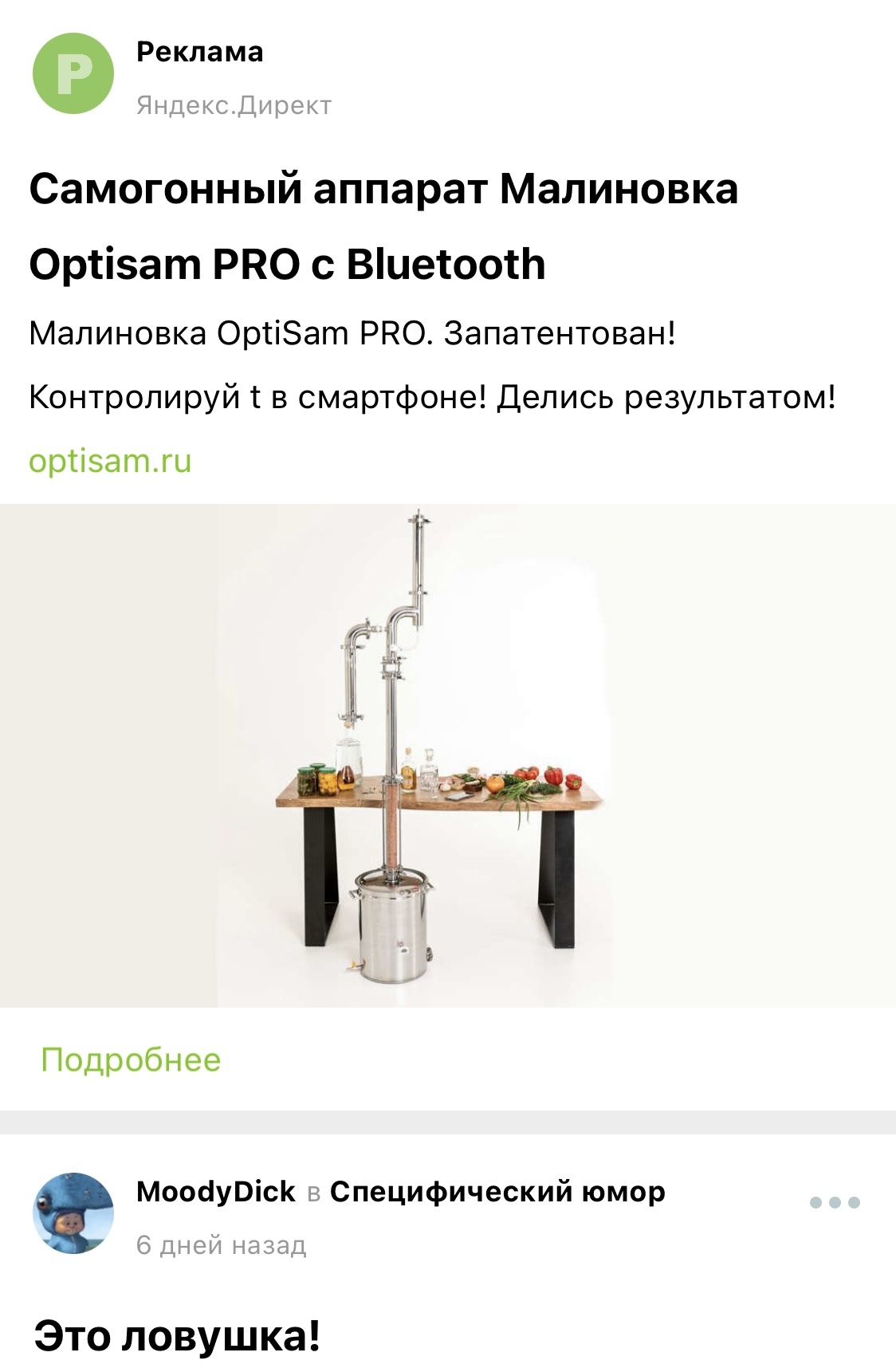The width and height of the screenshot is (896, 1368).
Task: Open the post titled Это ловушка!
Action: point(177,1335)
